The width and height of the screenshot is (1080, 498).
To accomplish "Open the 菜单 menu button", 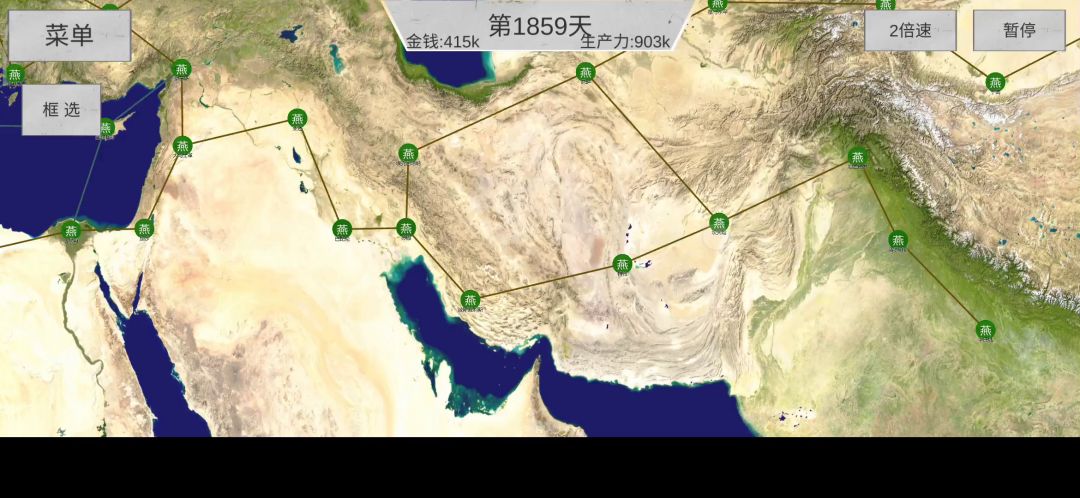I will tap(69, 35).
